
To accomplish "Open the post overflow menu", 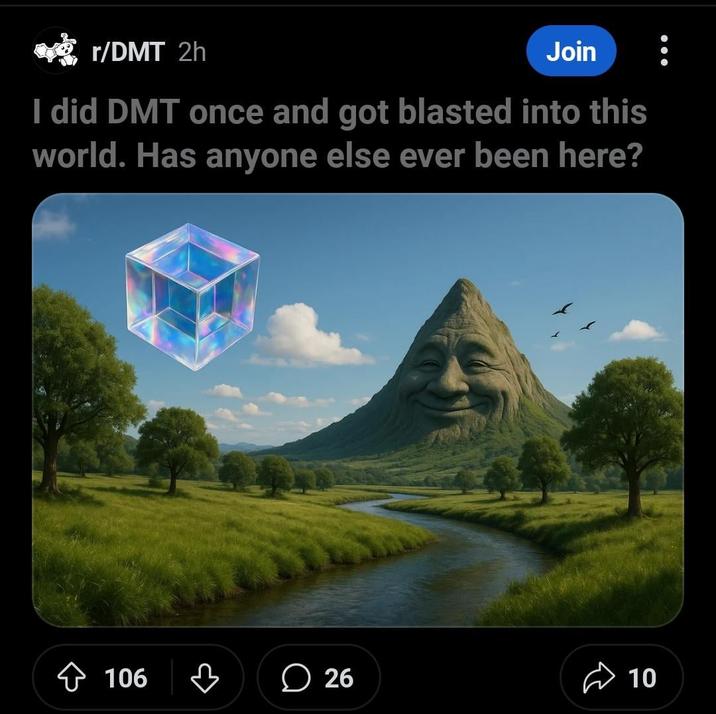I will 664,51.
